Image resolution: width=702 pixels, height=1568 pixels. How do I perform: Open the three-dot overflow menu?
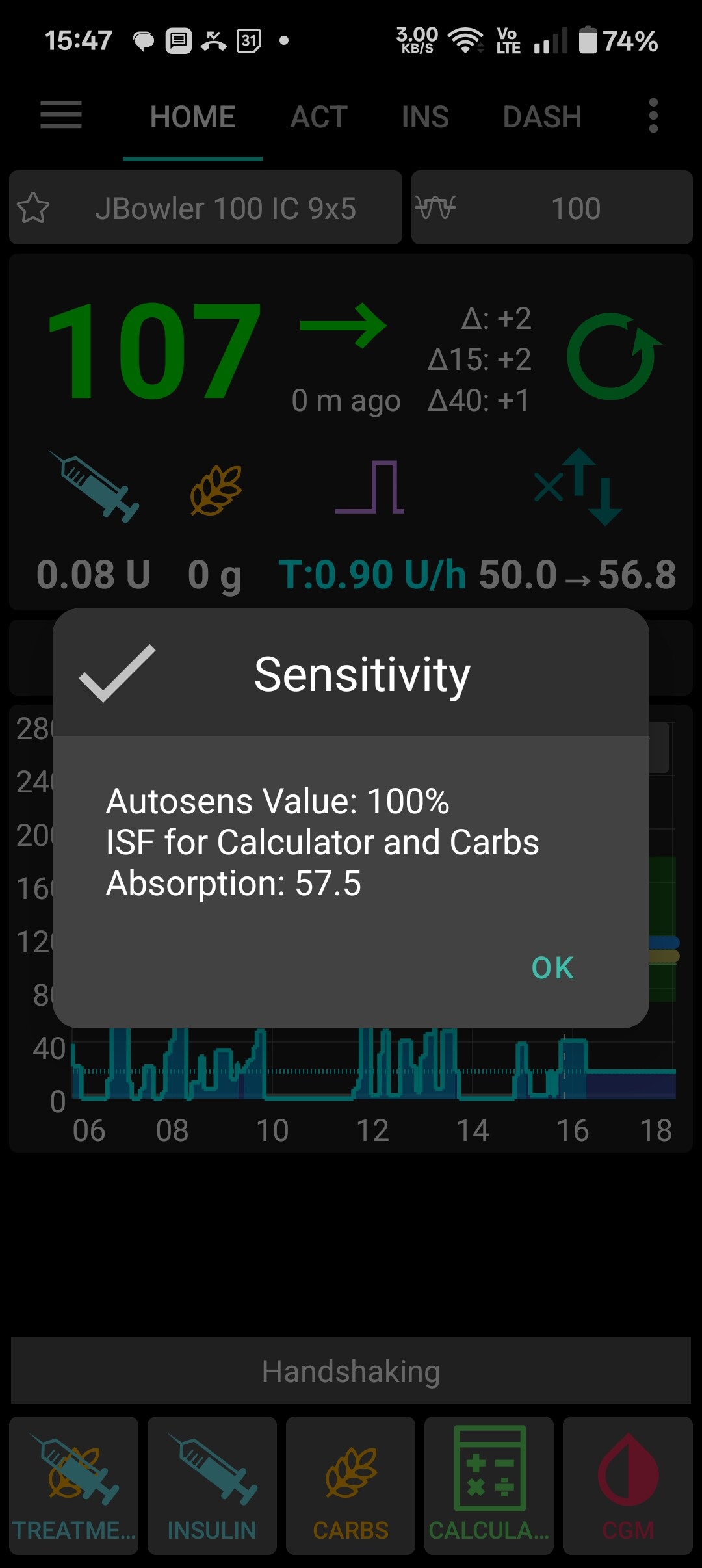pyautogui.click(x=653, y=116)
